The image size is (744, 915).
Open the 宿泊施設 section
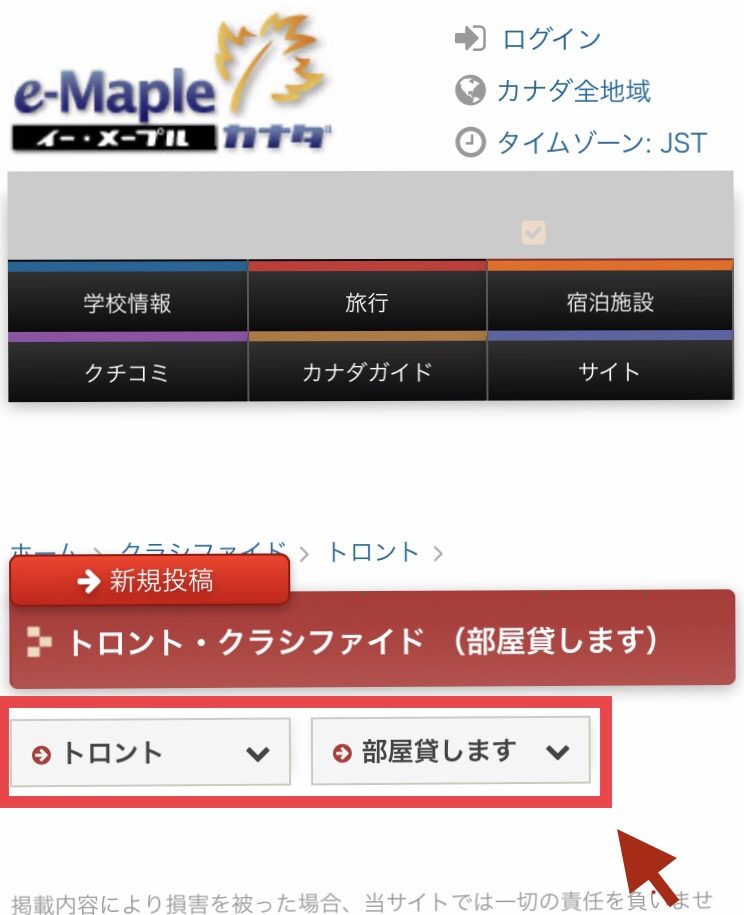click(x=609, y=303)
